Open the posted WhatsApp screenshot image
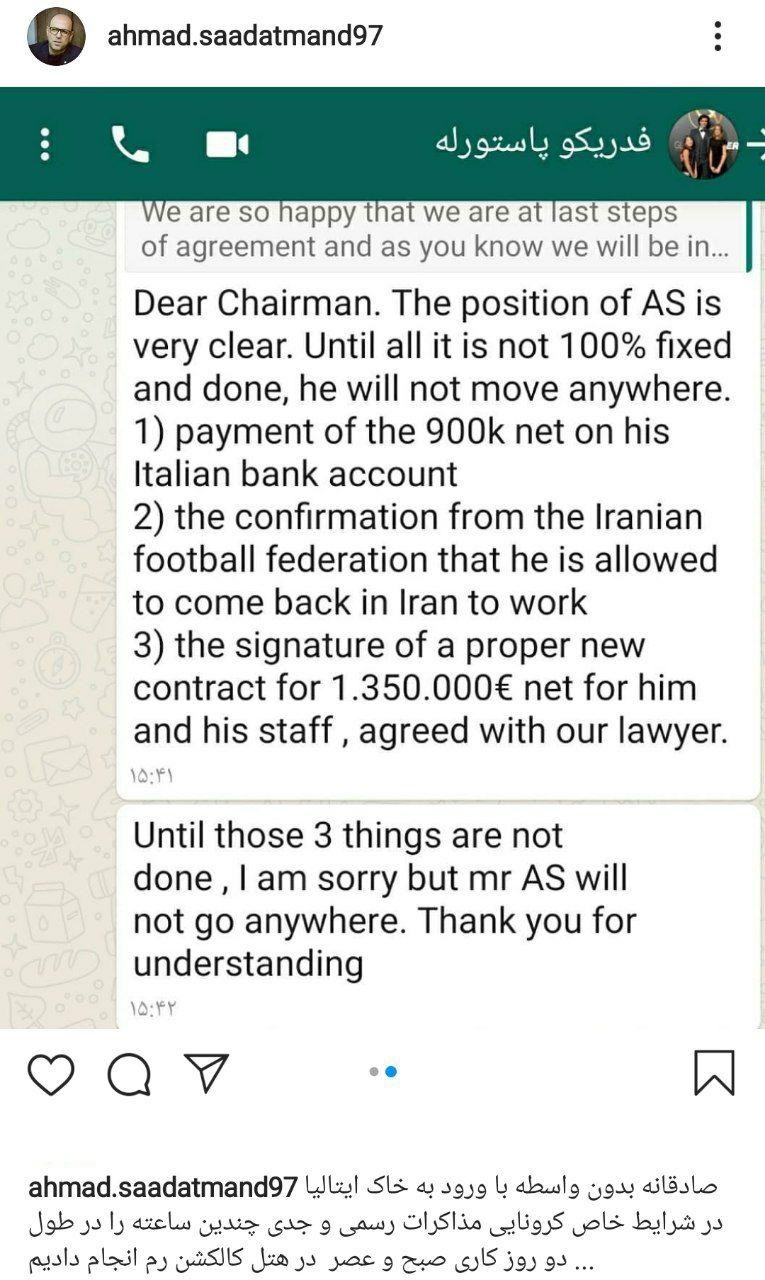Image resolution: width=765 pixels, height=1280 pixels. point(382,560)
